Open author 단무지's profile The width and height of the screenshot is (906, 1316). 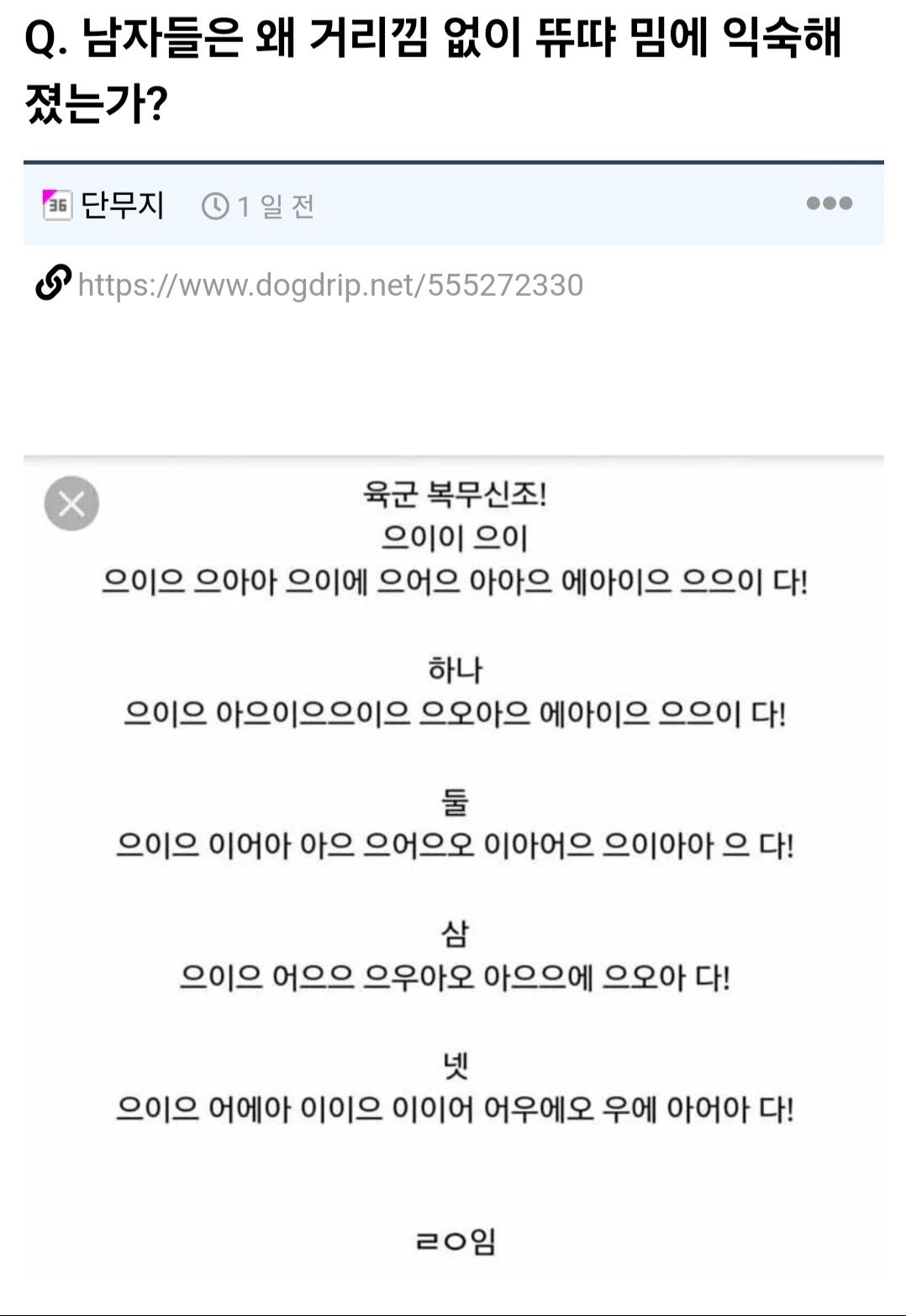pos(121,205)
